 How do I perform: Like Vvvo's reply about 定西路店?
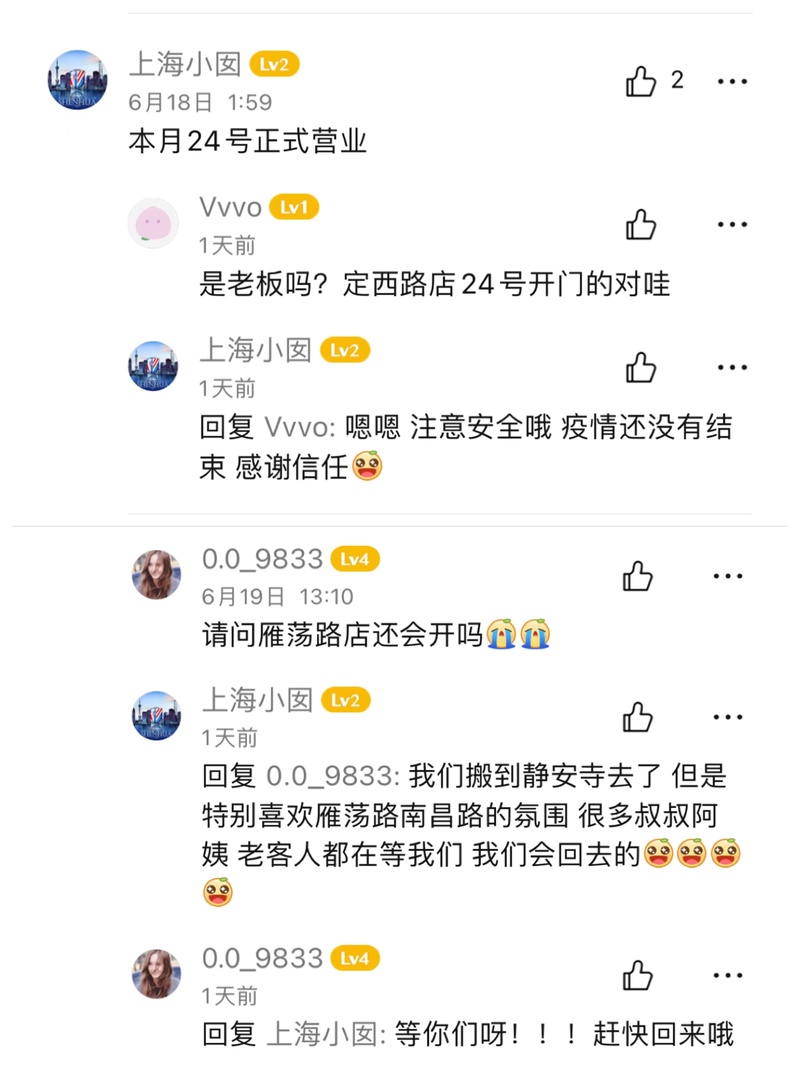click(641, 224)
